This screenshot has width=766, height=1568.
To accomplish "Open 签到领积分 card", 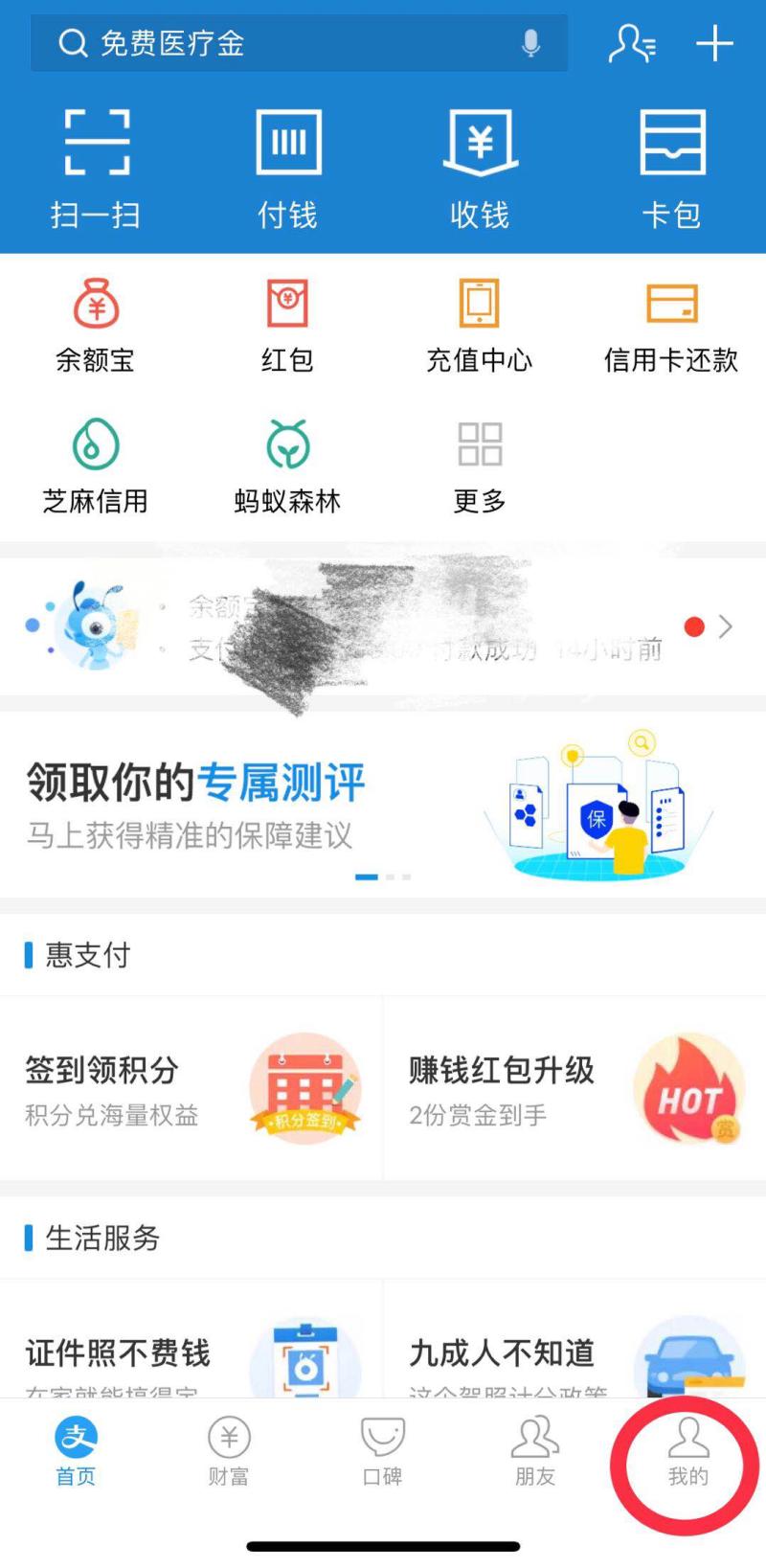I will (191, 1088).
